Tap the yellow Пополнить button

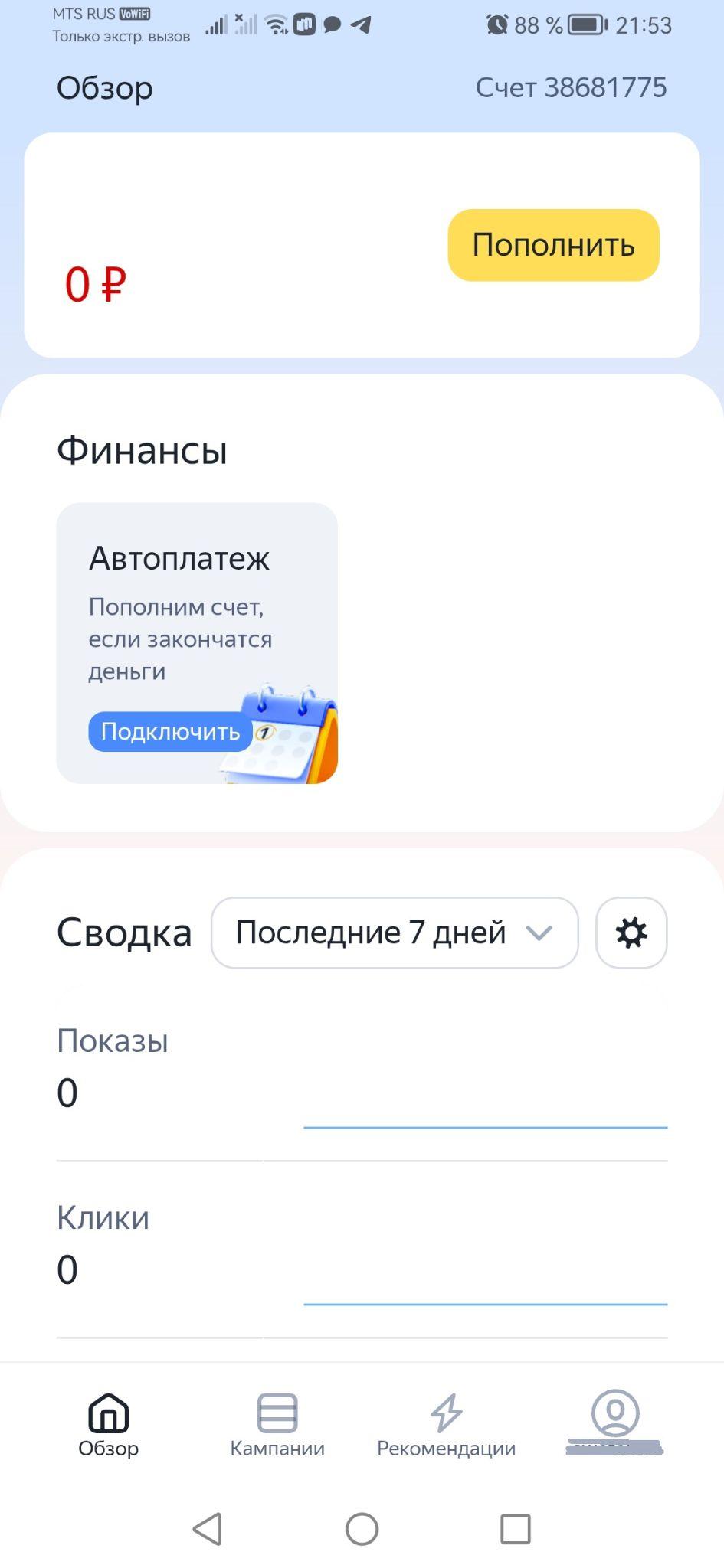pos(553,245)
